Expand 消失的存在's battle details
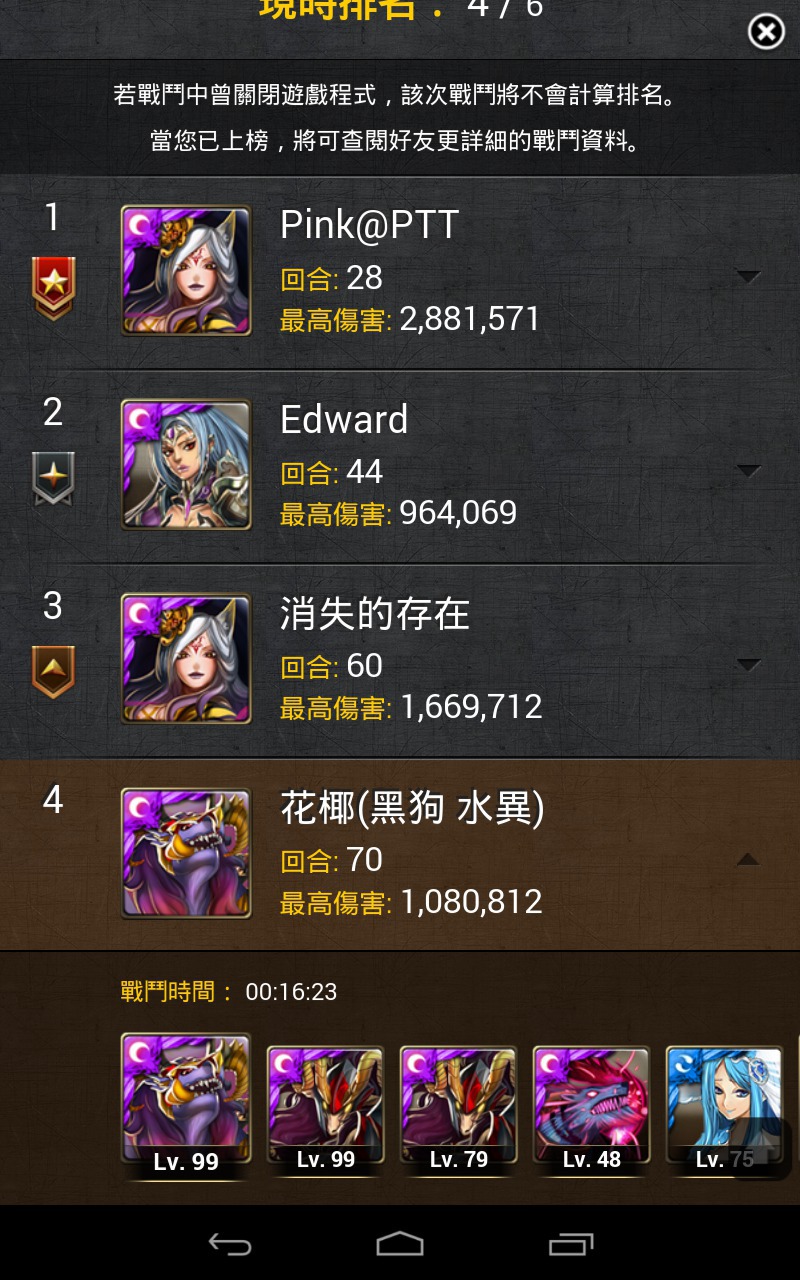Image resolution: width=800 pixels, height=1280 pixels. tap(749, 664)
